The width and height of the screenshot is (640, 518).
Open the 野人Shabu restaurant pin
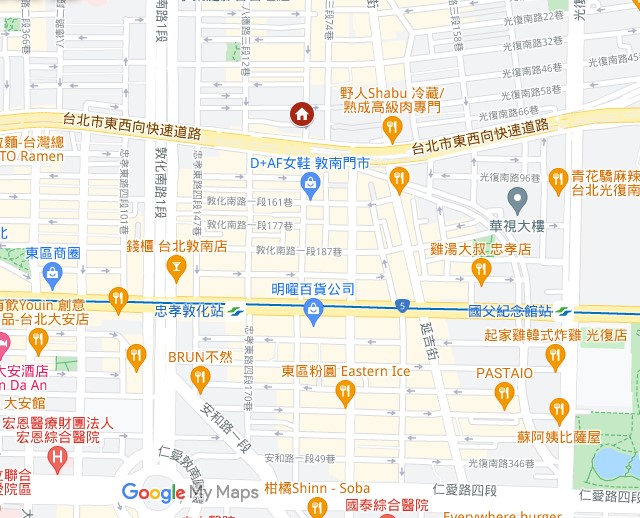pos(392,128)
